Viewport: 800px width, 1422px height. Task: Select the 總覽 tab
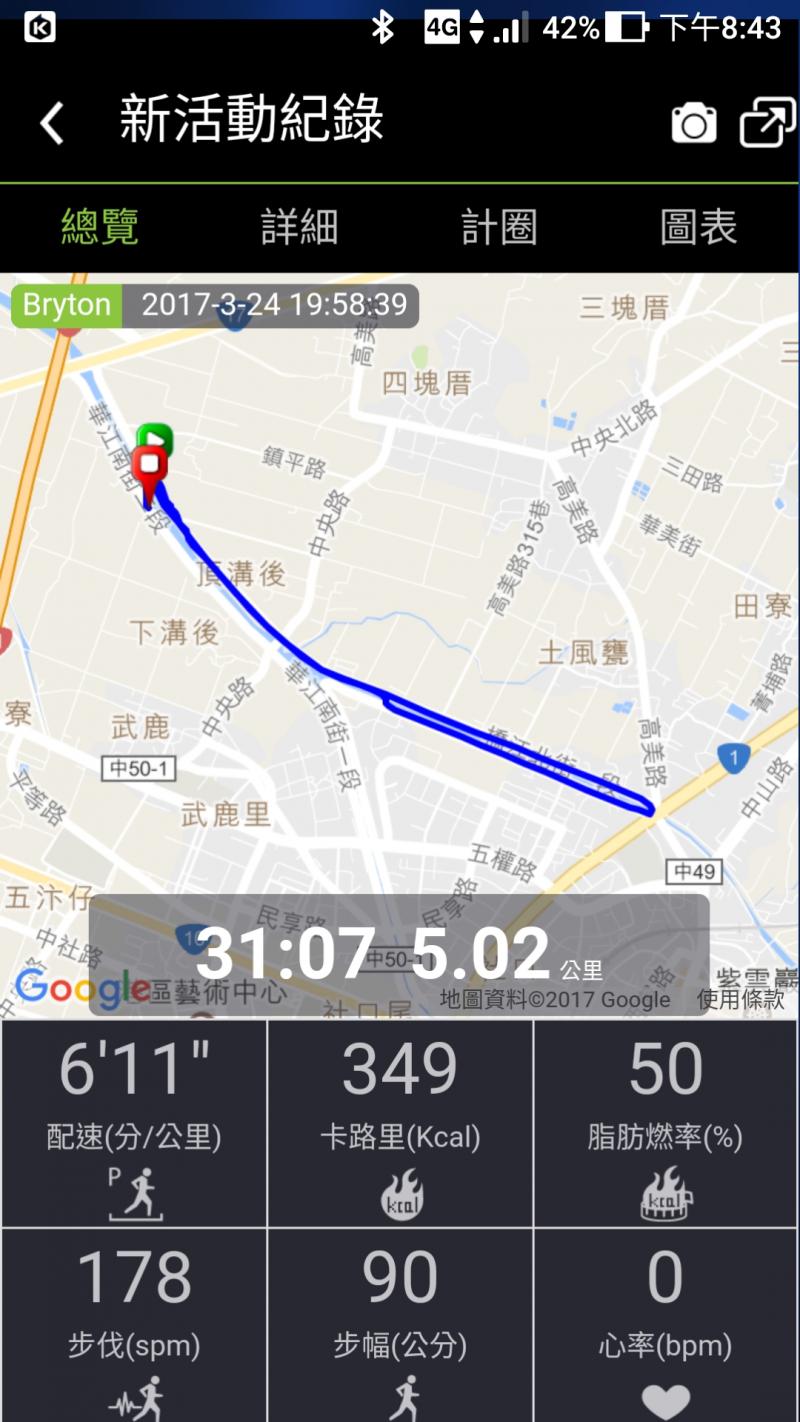click(x=100, y=228)
